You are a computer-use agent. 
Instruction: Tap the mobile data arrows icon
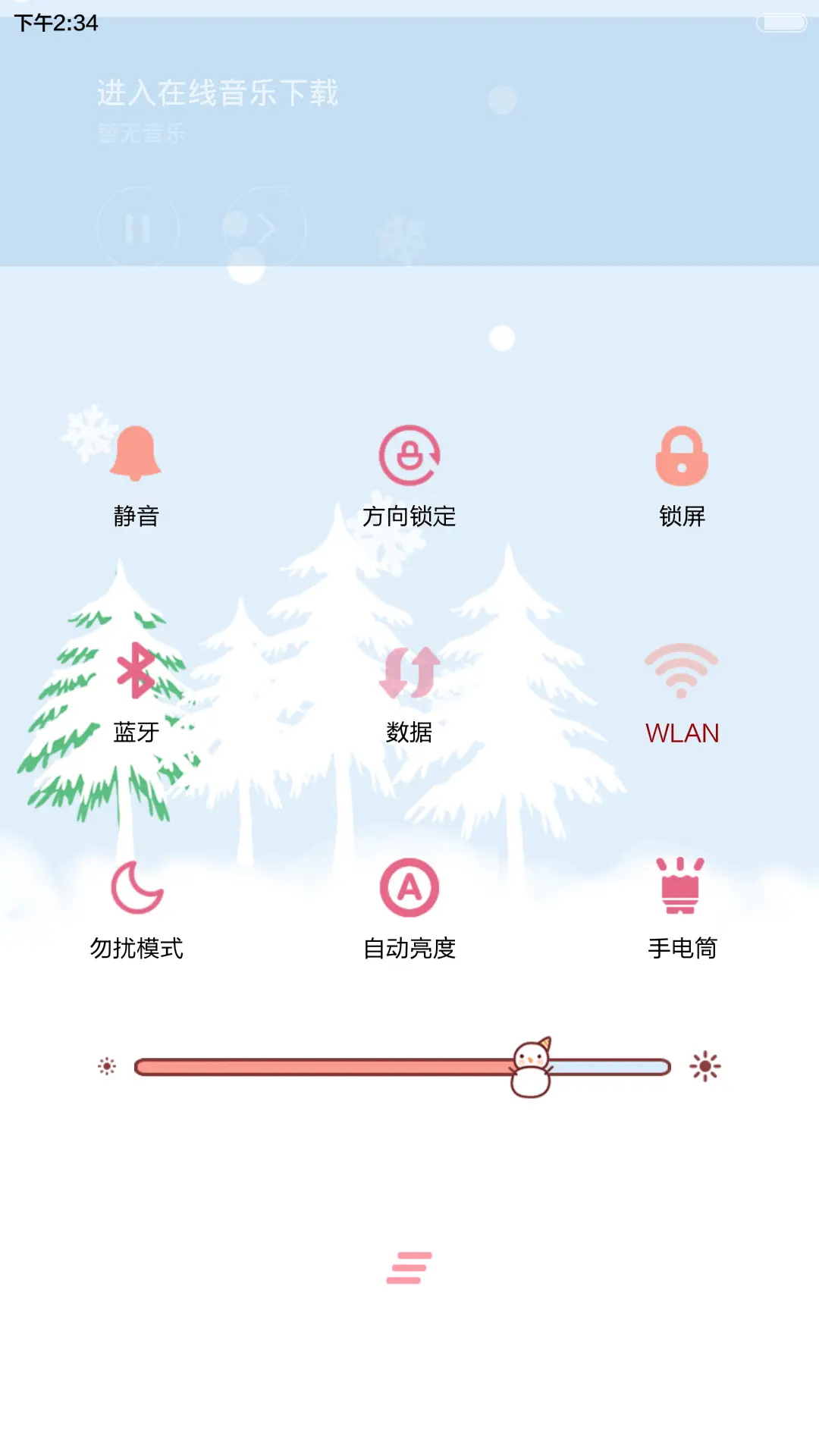pyautogui.click(x=409, y=673)
